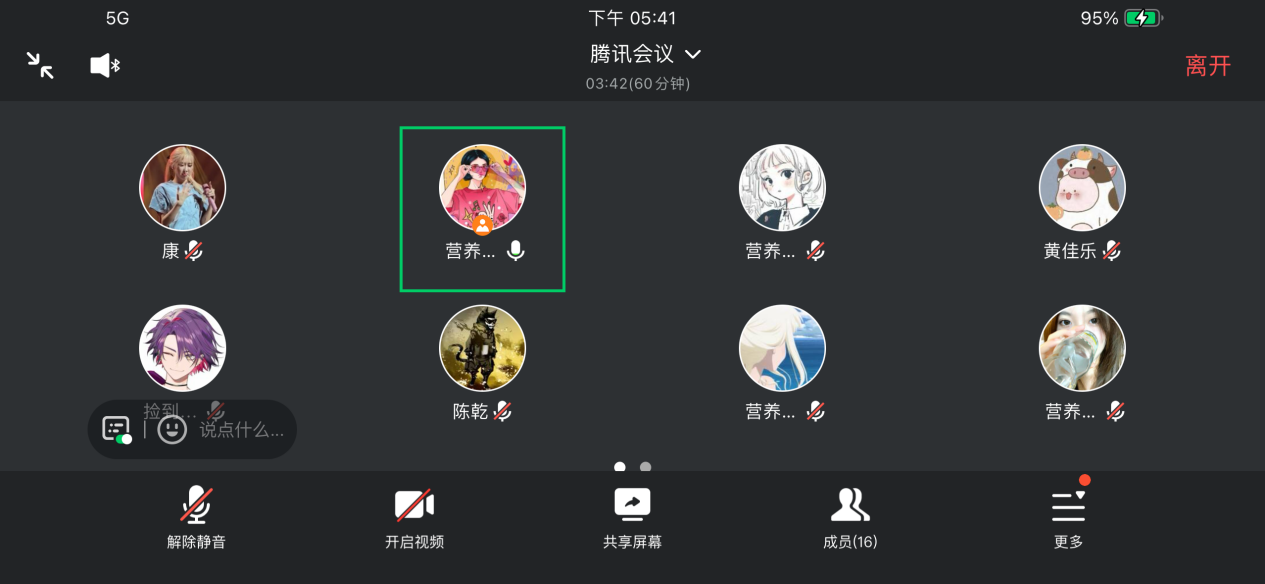Open the emoji reaction picker
Image resolution: width=1265 pixels, height=584 pixels.
point(172,430)
